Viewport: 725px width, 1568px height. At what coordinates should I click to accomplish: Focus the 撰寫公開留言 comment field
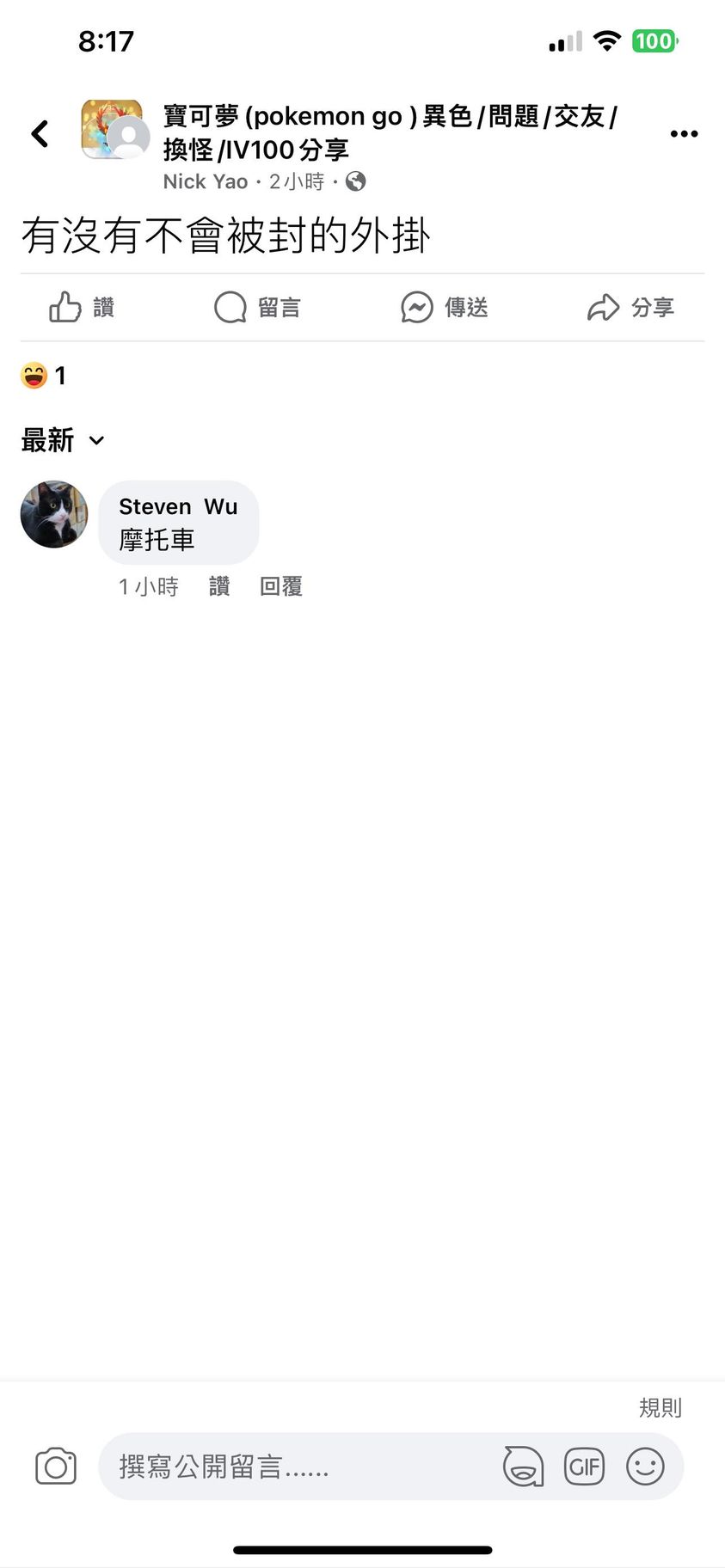(292, 1467)
